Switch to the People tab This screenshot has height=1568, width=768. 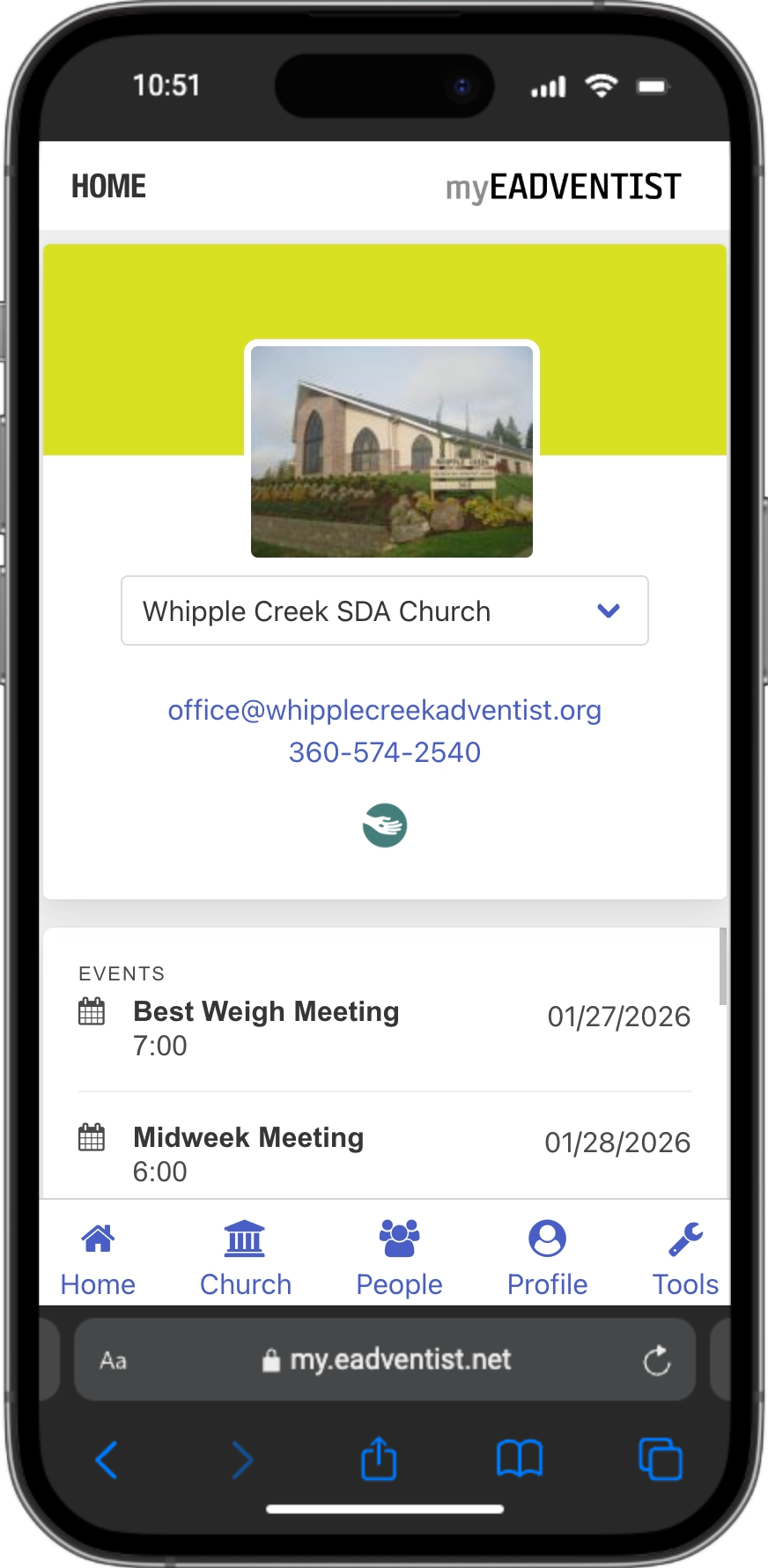[399, 1258]
